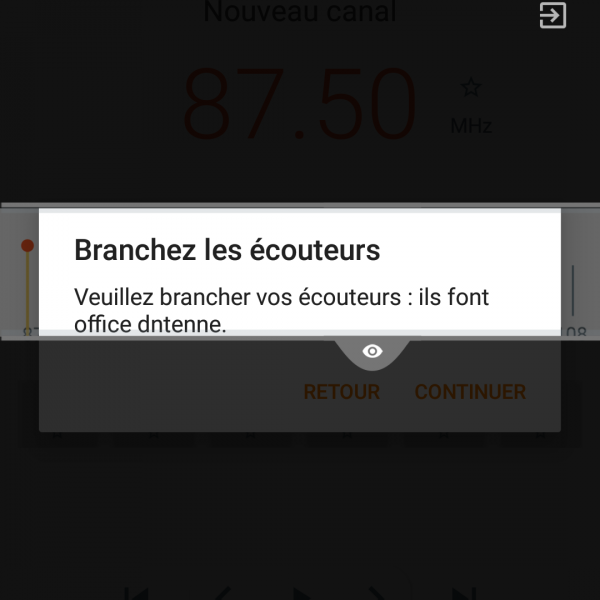600x600 pixels.
Task: Select CONTINUER to proceed without headphones
Action: pos(470,392)
